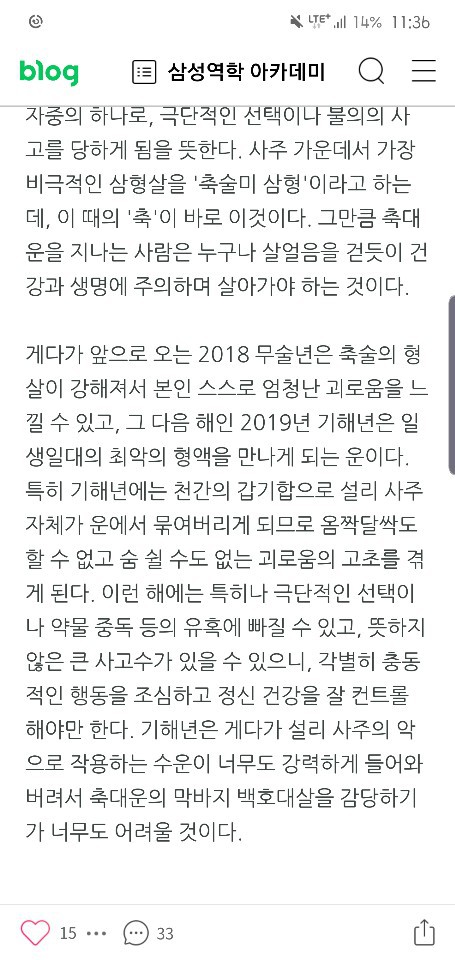
Task: Like this post with the heart
Action: (35, 932)
